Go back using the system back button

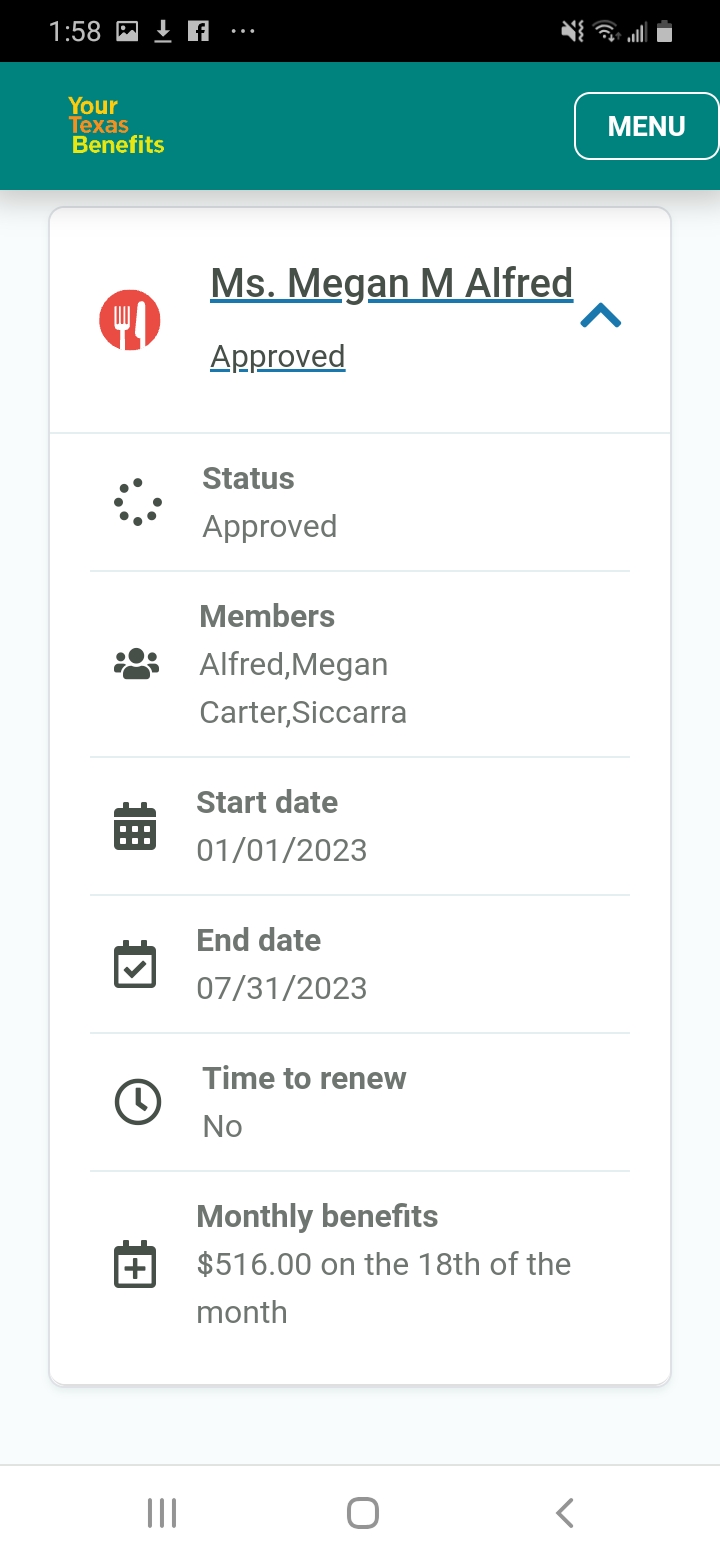(x=565, y=1512)
